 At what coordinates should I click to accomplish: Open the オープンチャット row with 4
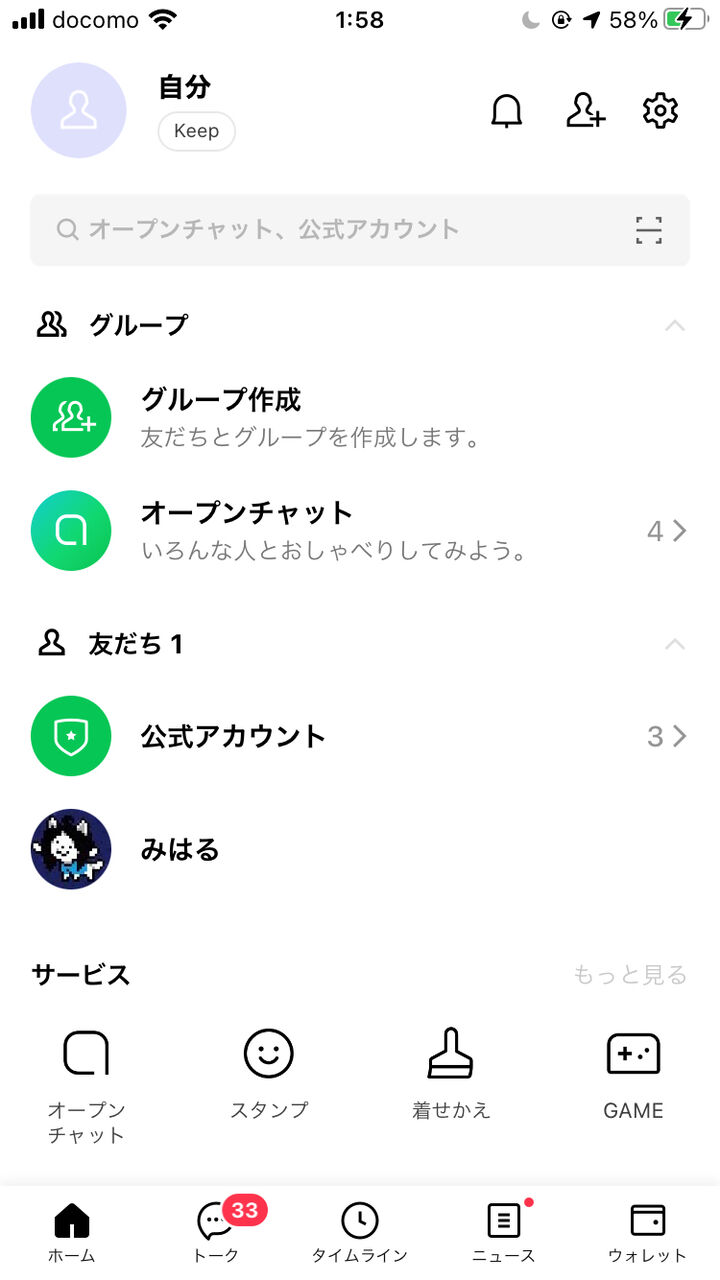pyautogui.click(x=360, y=531)
